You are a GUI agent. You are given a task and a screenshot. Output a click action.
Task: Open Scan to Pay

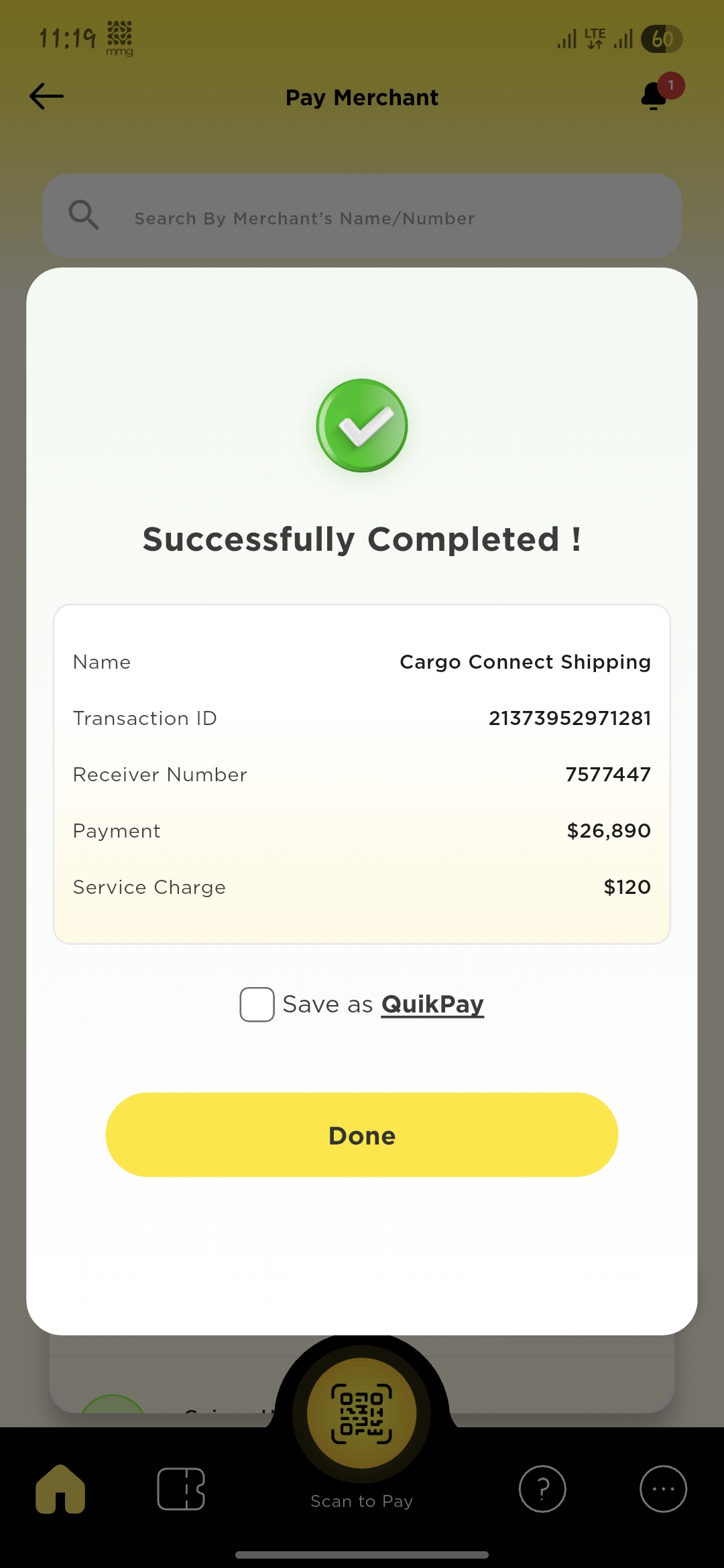coord(362,1414)
